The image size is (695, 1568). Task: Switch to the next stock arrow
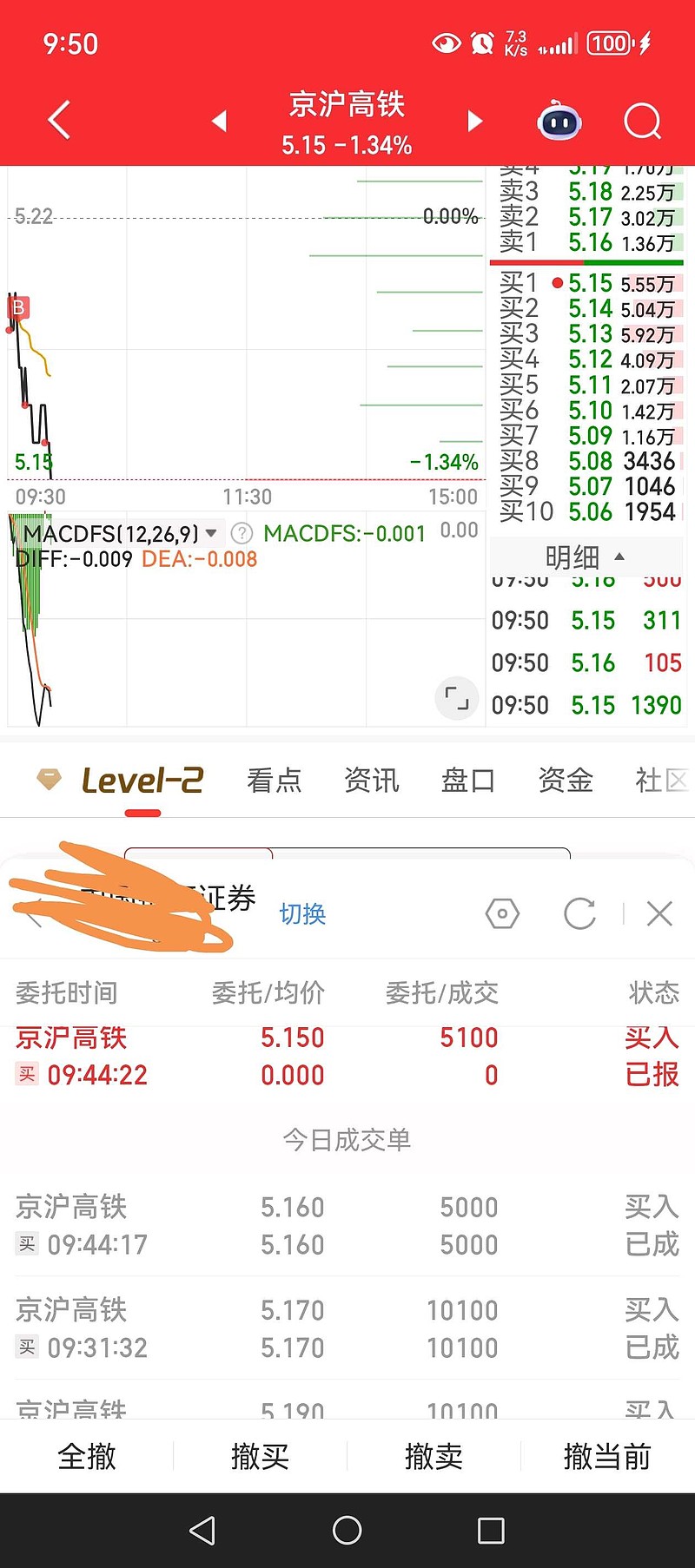[x=474, y=121]
